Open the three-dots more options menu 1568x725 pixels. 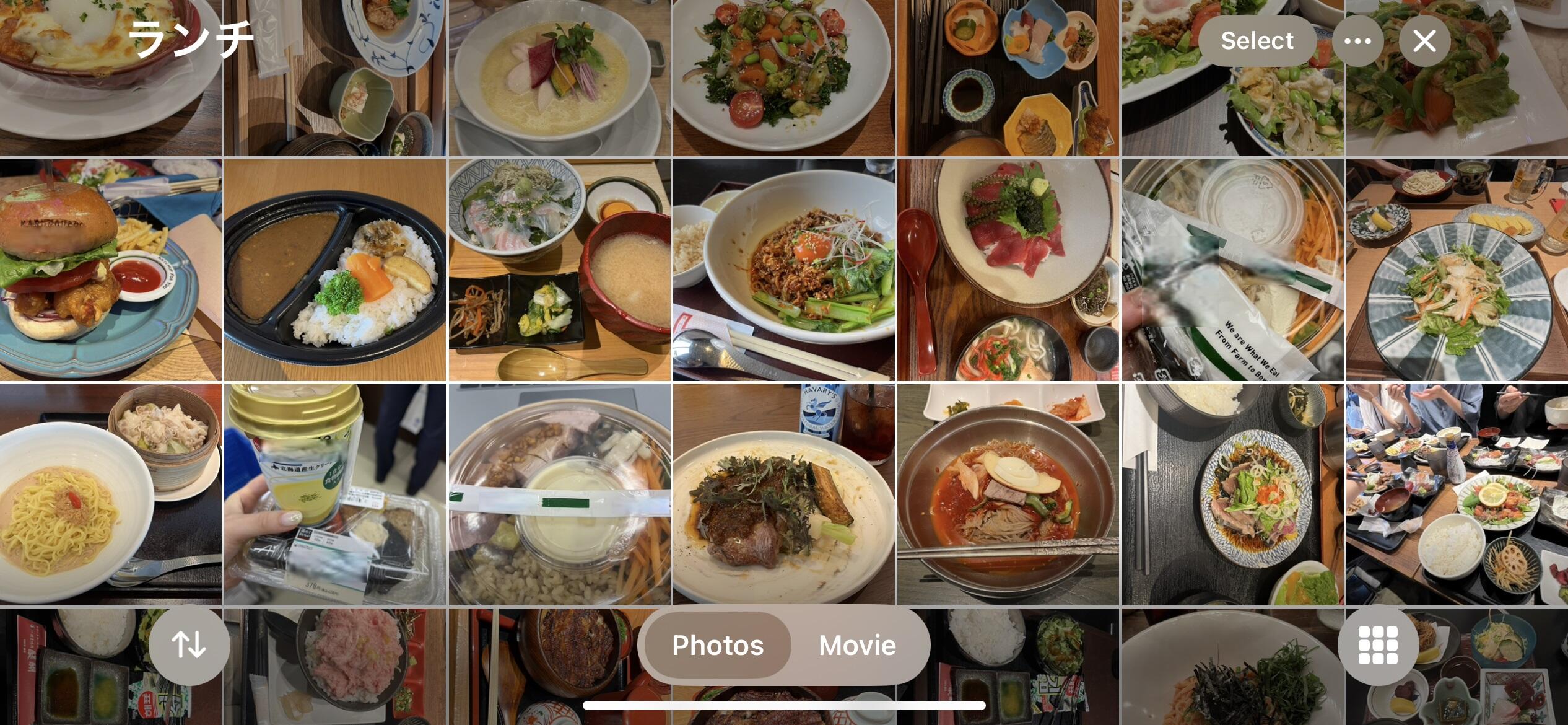(x=1357, y=41)
